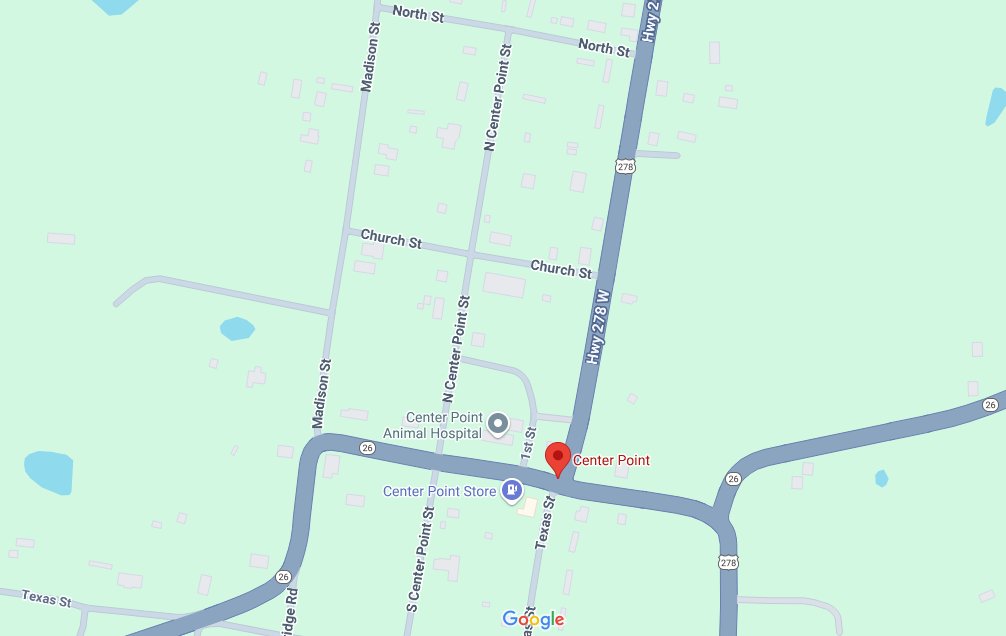
Task: Open Center Point Animal Hospital marker
Action: (498, 426)
